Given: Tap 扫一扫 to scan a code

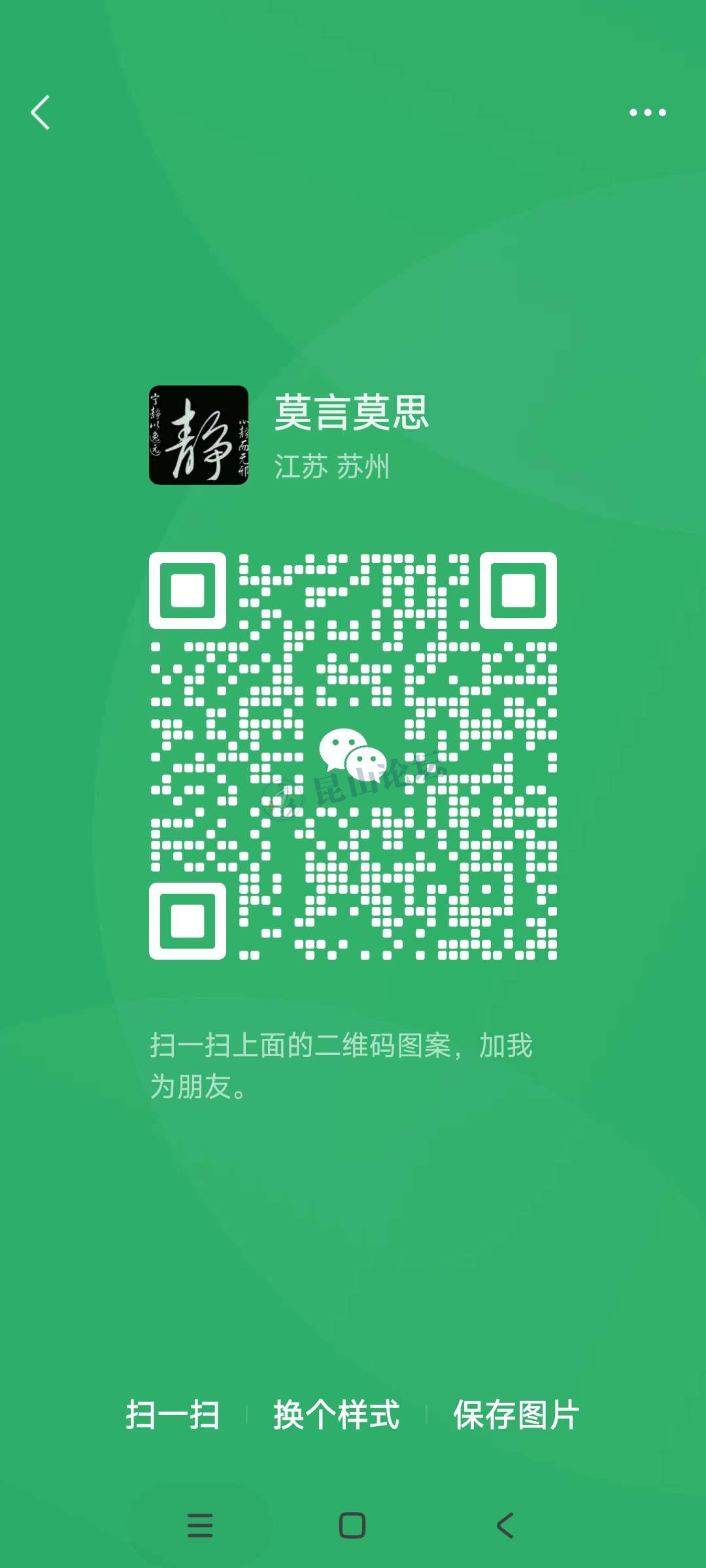Looking at the screenshot, I should point(173,1415).
